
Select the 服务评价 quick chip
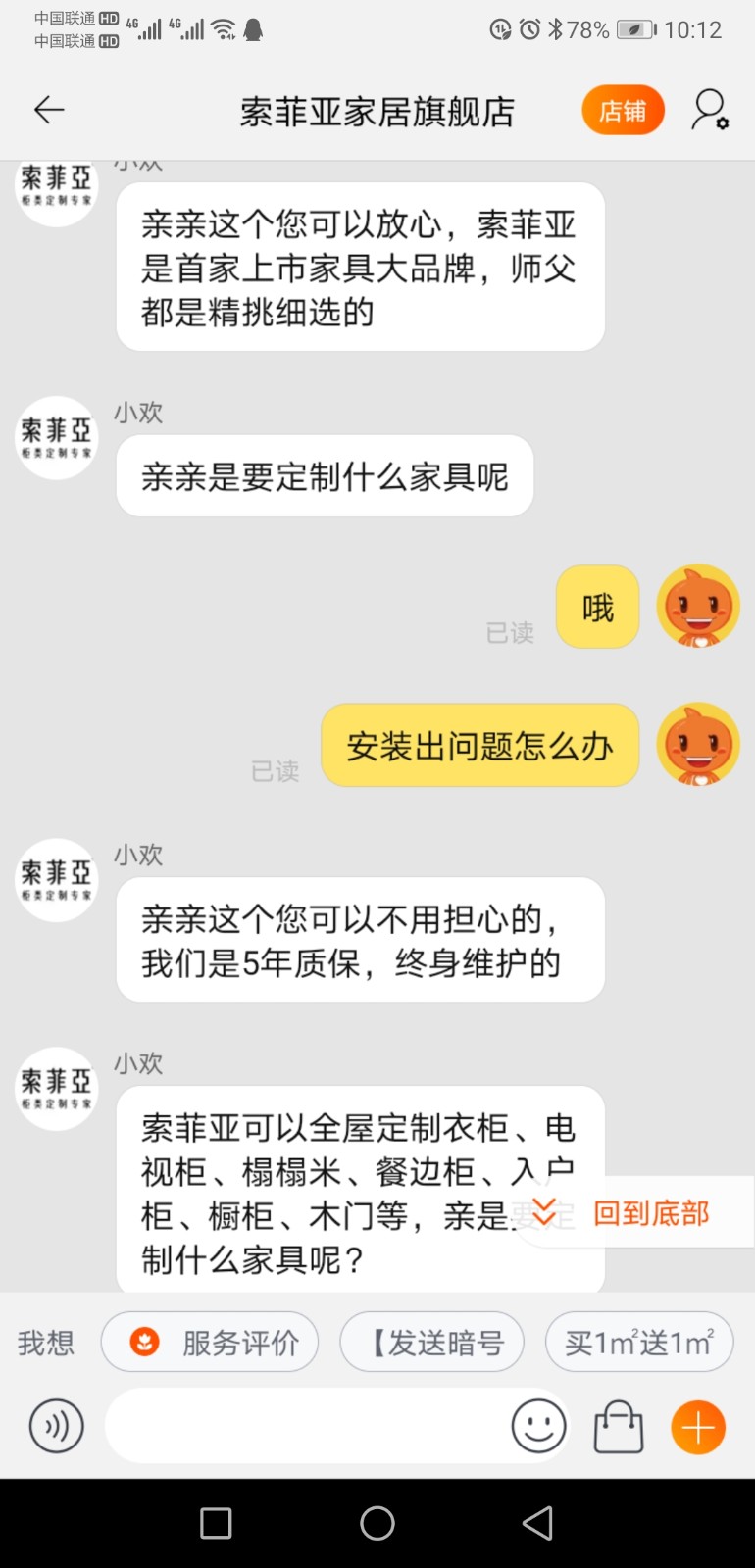[210, 1342]
